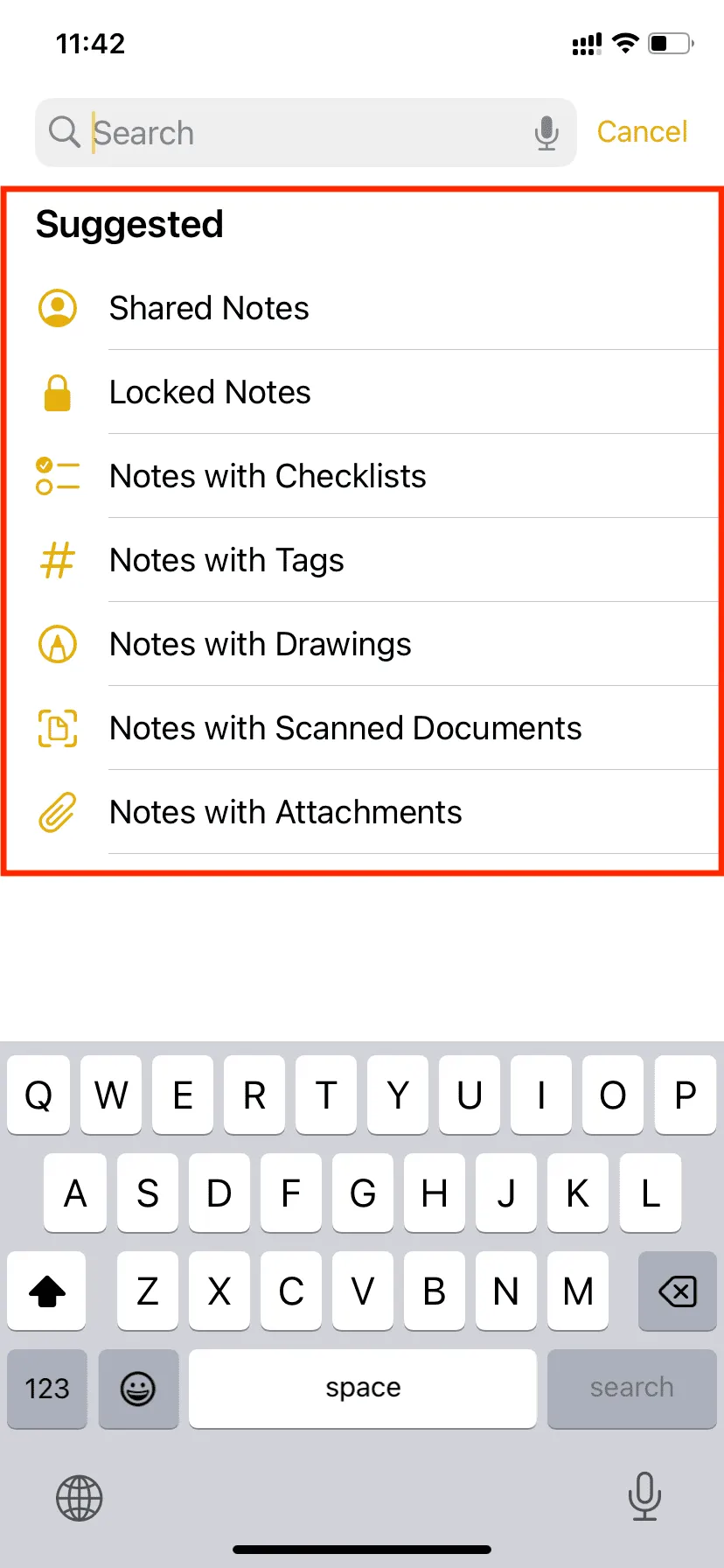Filter by Notes with Tags
The image size is (724, 1568).
(x=362, y=560)
